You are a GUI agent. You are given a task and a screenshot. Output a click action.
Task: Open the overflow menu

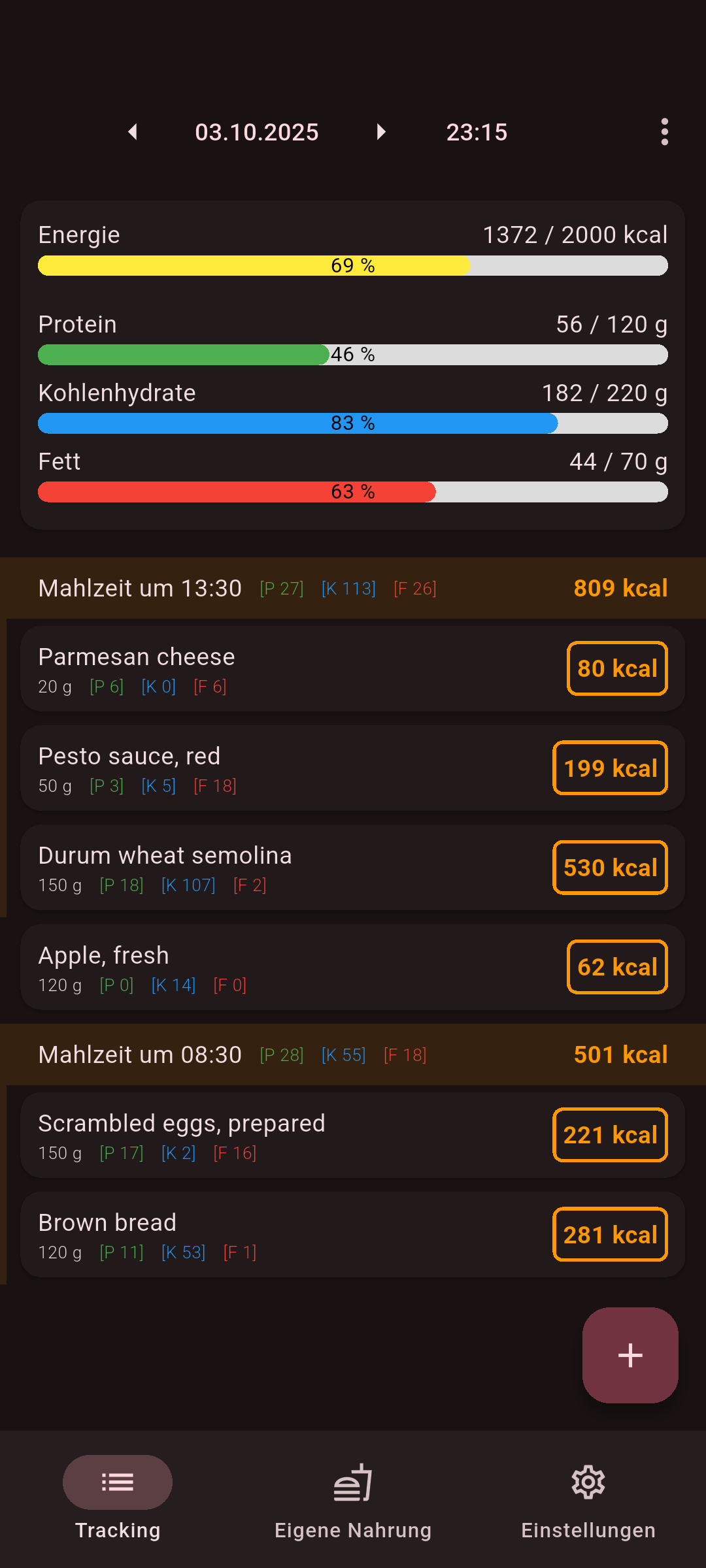click(664, 132)
